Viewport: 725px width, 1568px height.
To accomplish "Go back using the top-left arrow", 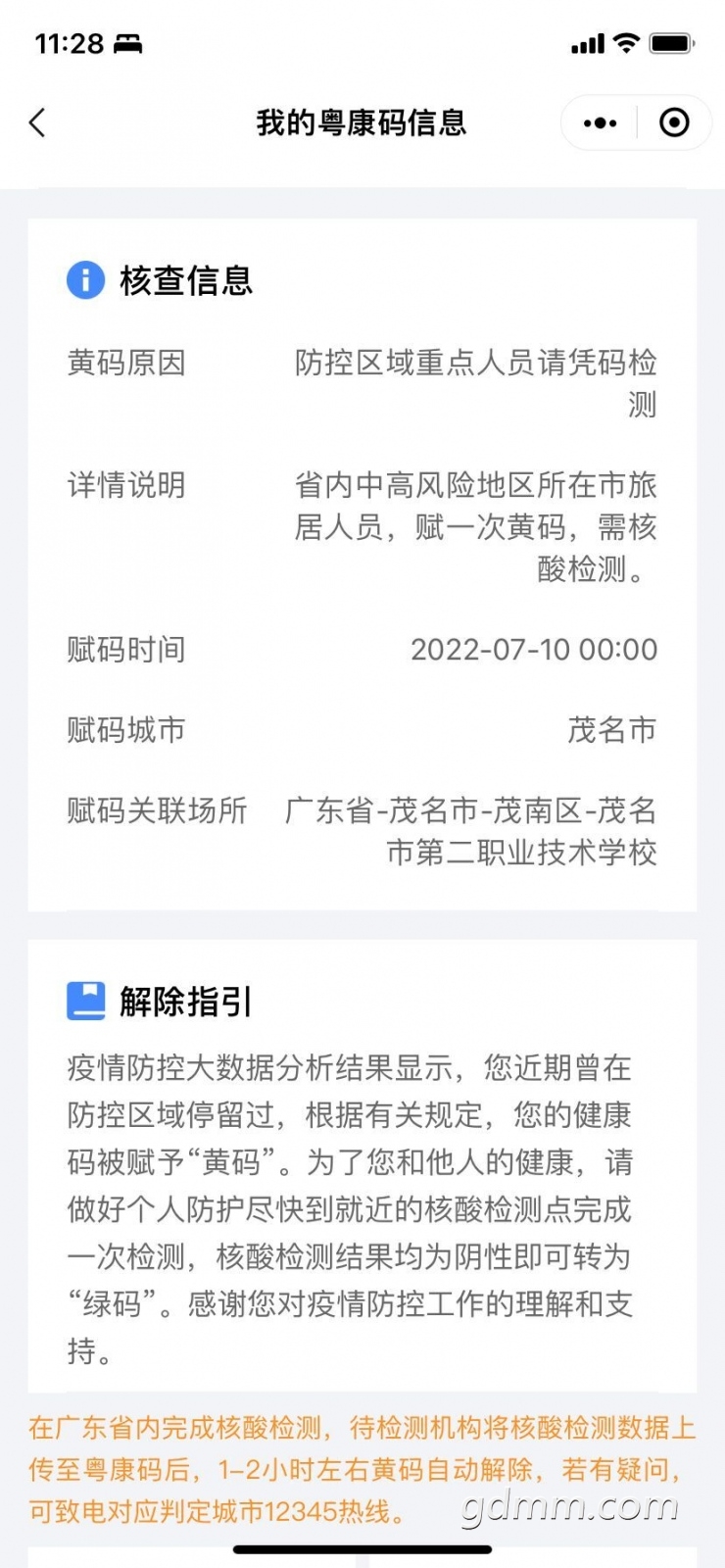I will point(37,122).
